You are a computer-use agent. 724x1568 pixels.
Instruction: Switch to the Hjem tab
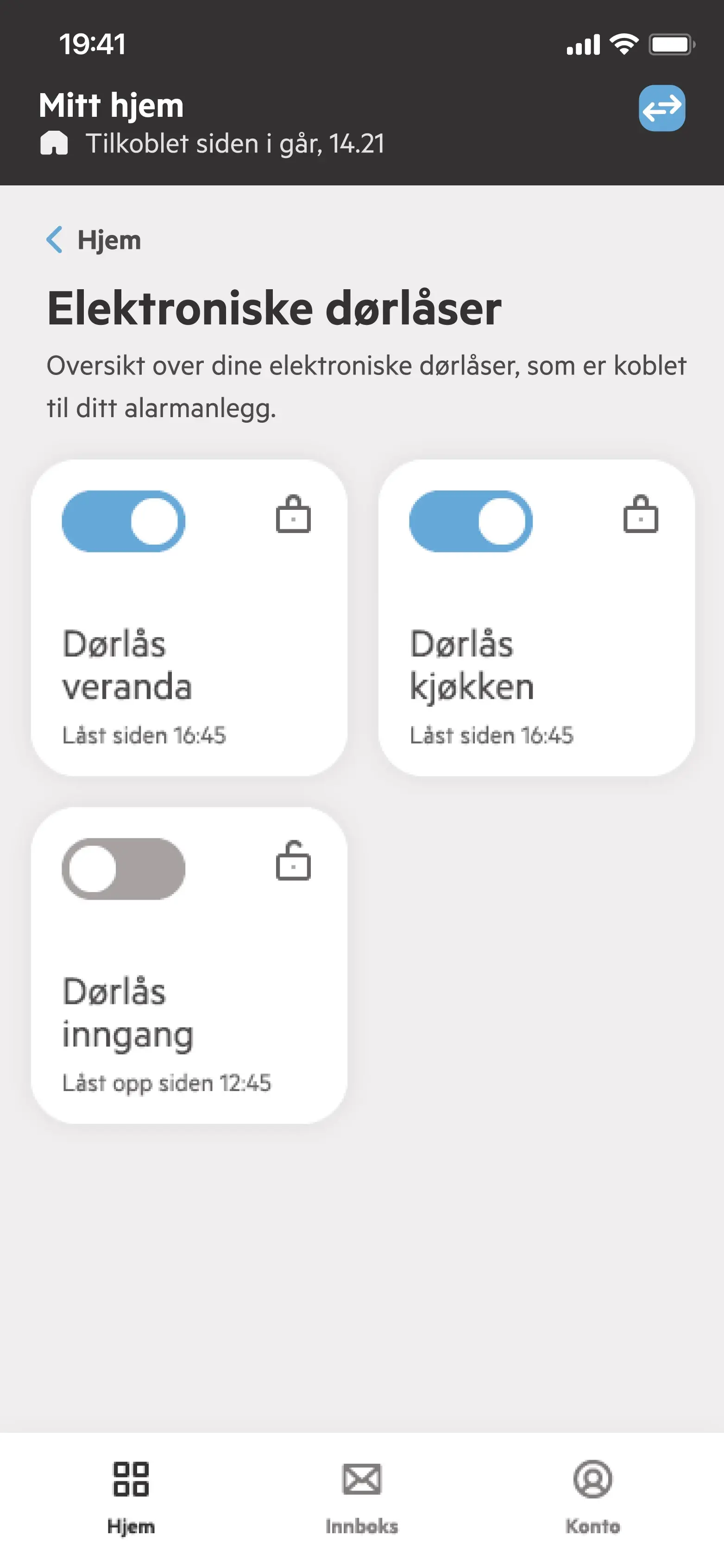point(131,1494)
